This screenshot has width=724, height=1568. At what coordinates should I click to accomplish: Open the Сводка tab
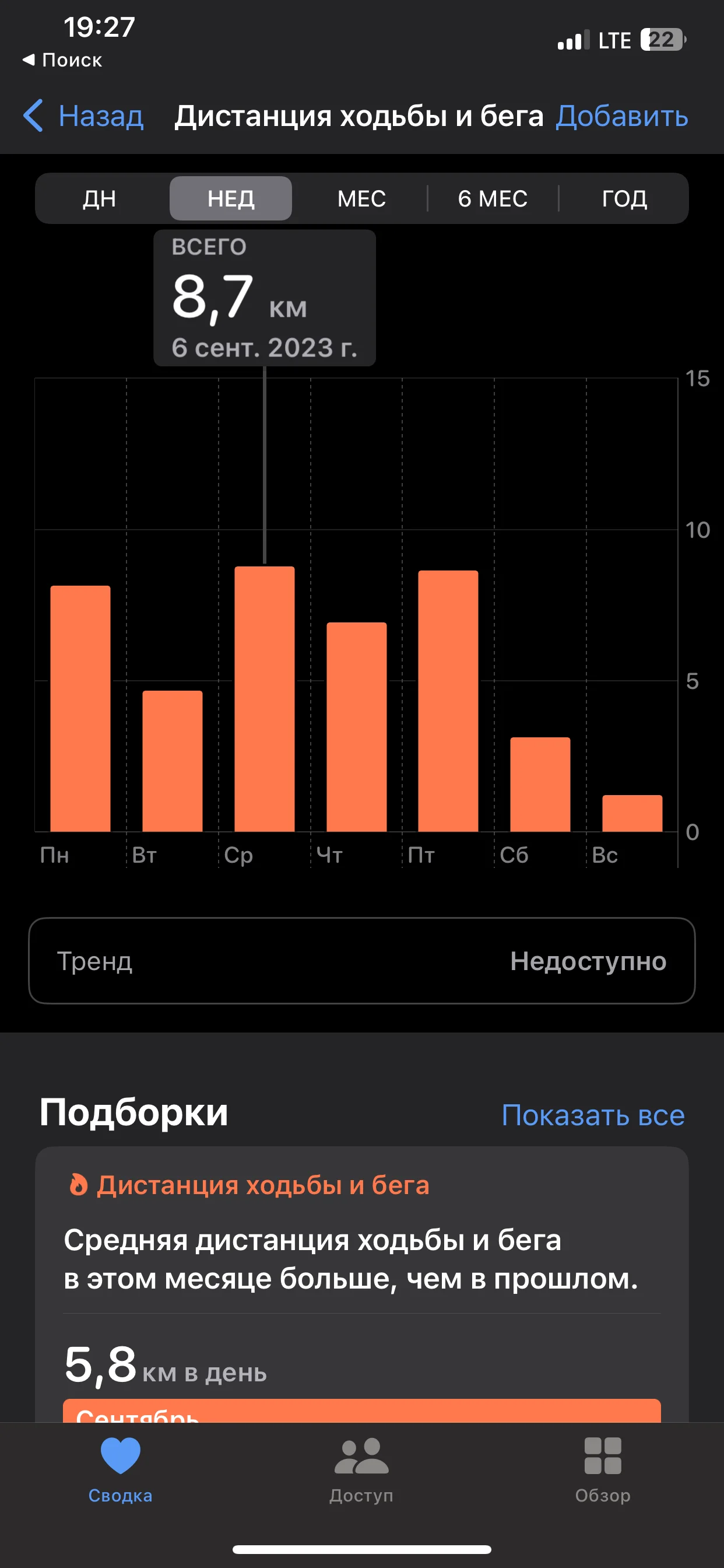pos(121,1468)
